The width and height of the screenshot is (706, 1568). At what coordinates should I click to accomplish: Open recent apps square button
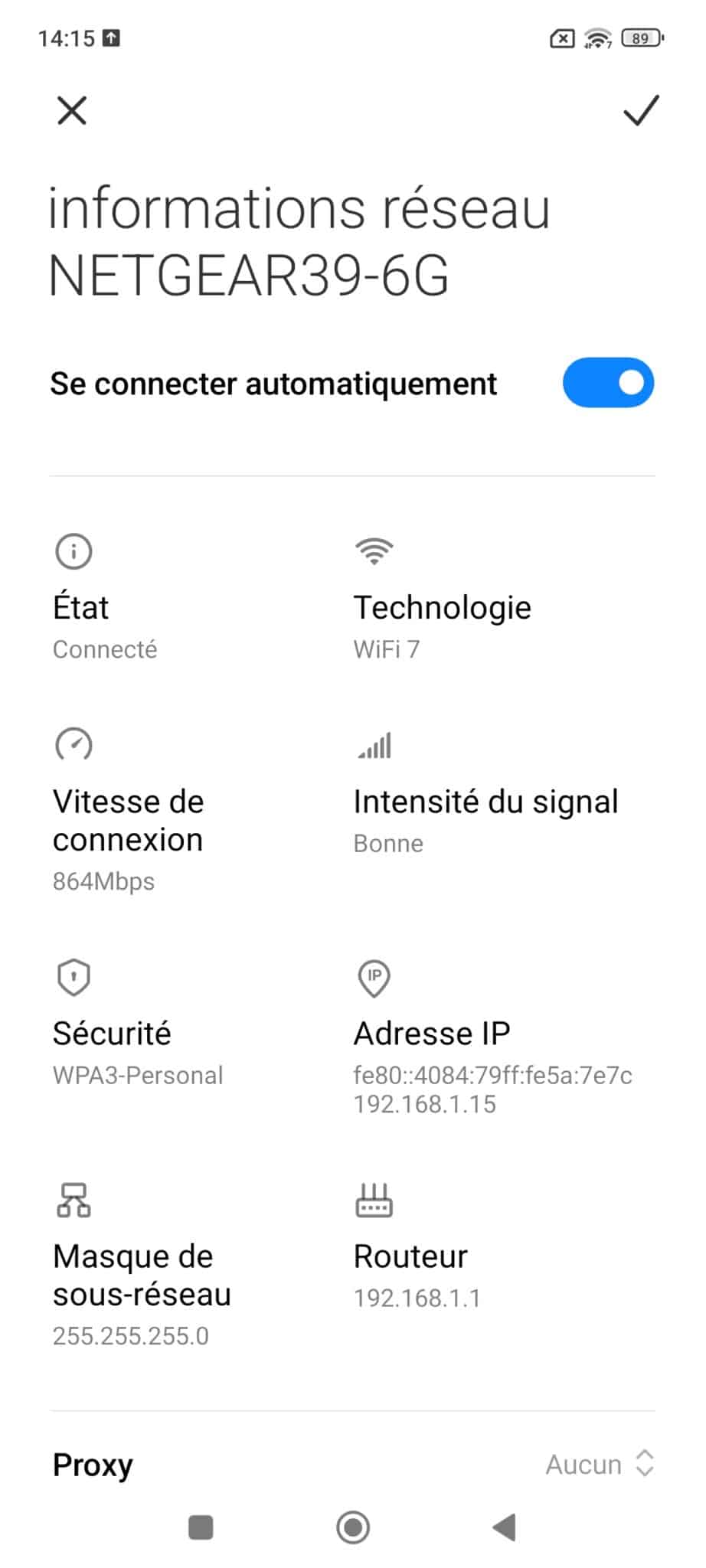click(x=201, y=1527)
